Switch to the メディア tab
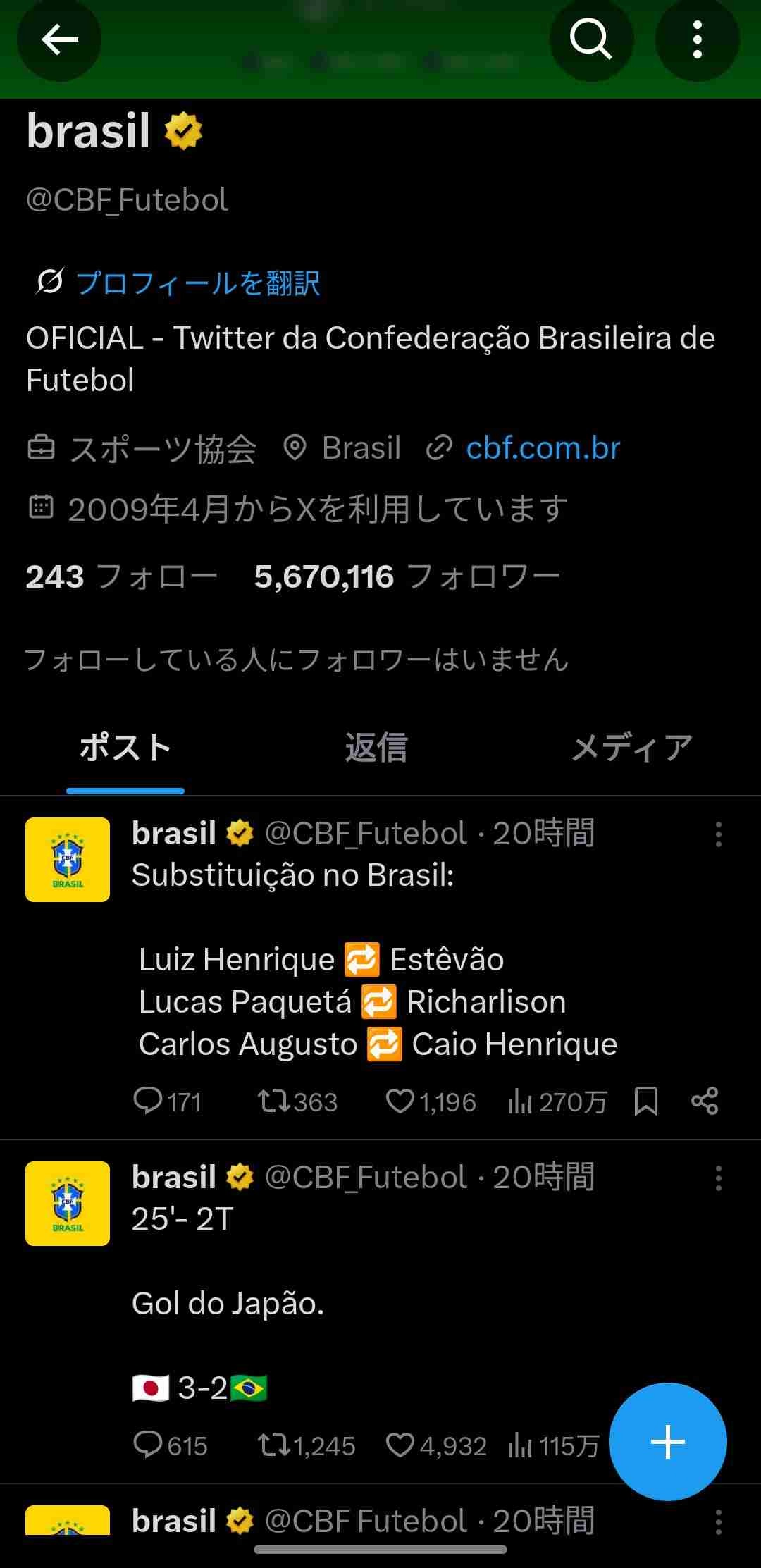 point(631,748)
